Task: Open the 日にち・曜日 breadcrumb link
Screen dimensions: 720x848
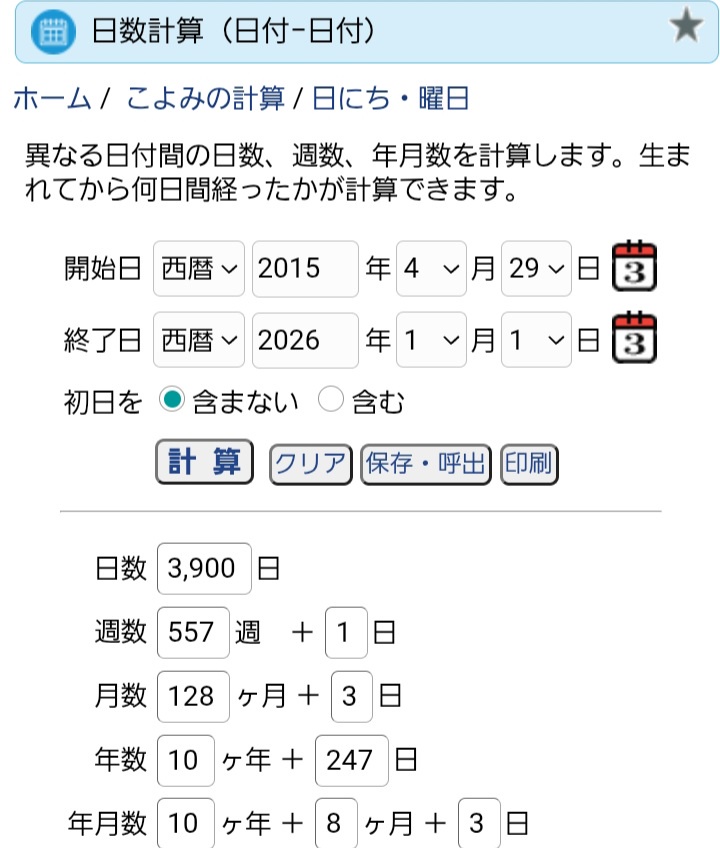Action: (x=391, y=98)
